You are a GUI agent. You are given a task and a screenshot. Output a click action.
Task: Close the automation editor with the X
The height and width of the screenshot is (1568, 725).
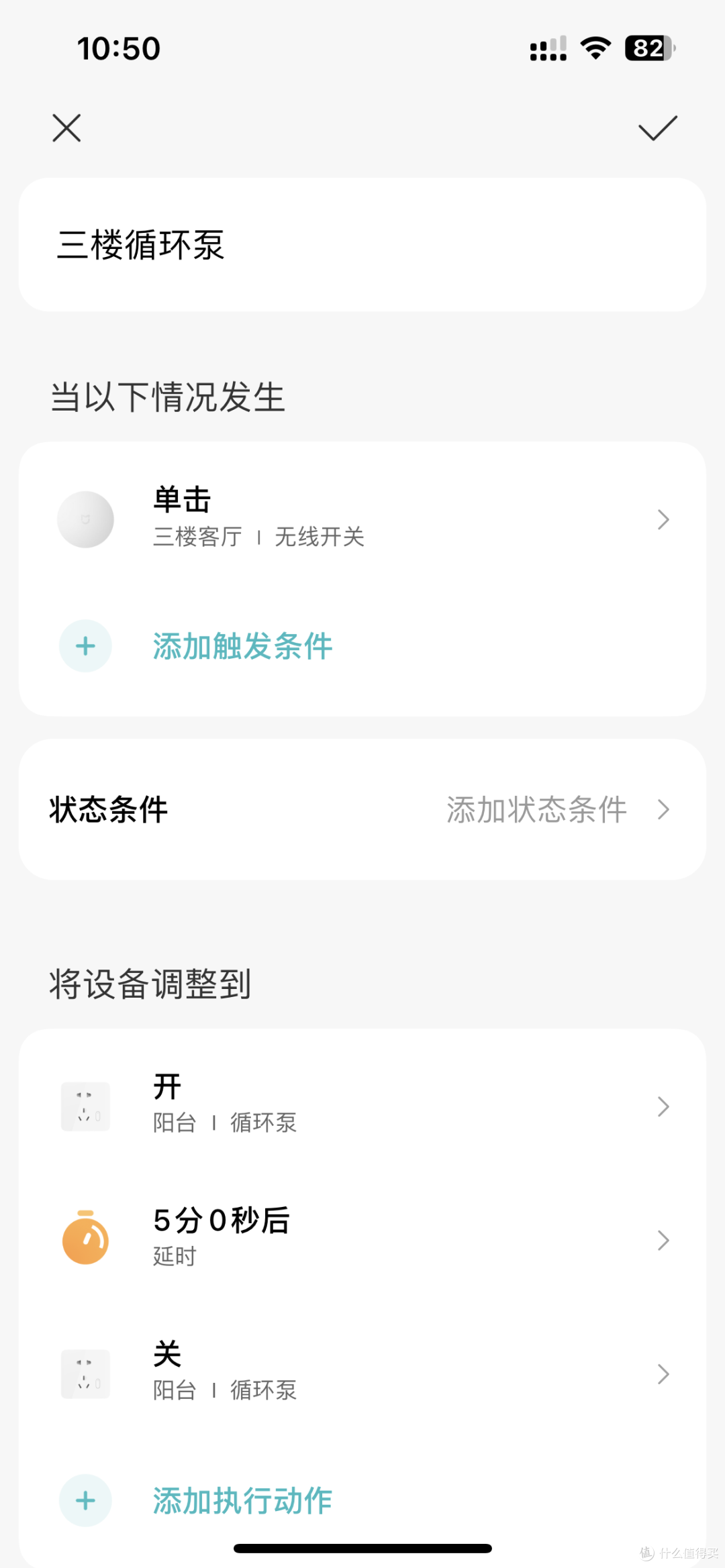point(66,127)
